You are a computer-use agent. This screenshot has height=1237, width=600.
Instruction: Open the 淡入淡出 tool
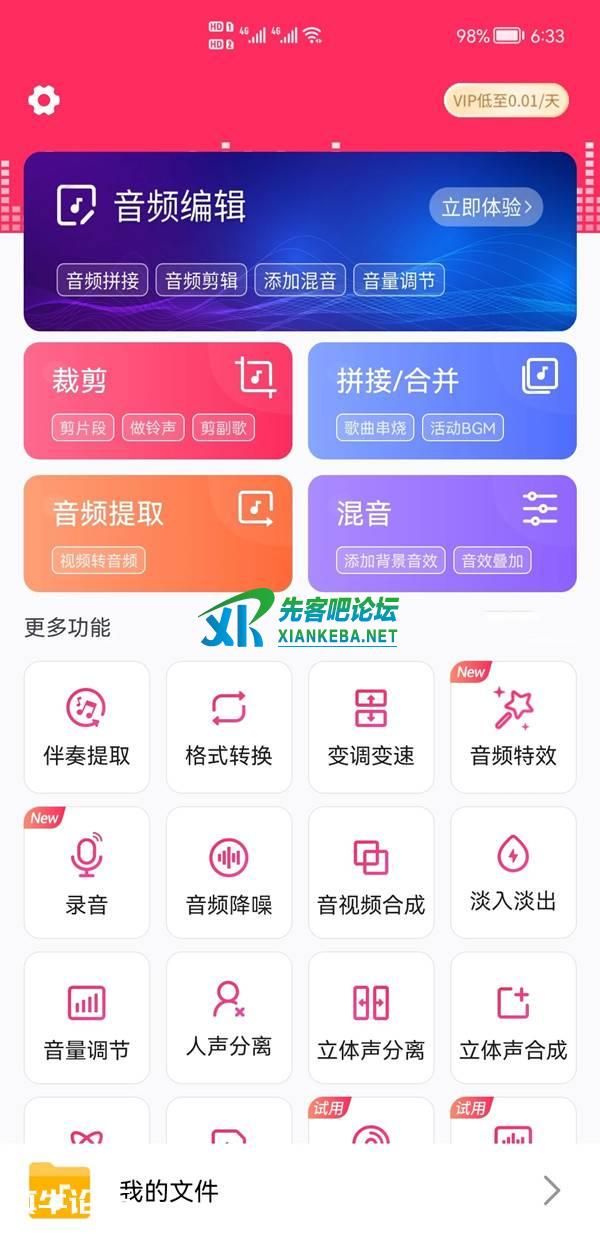point(513,873)
